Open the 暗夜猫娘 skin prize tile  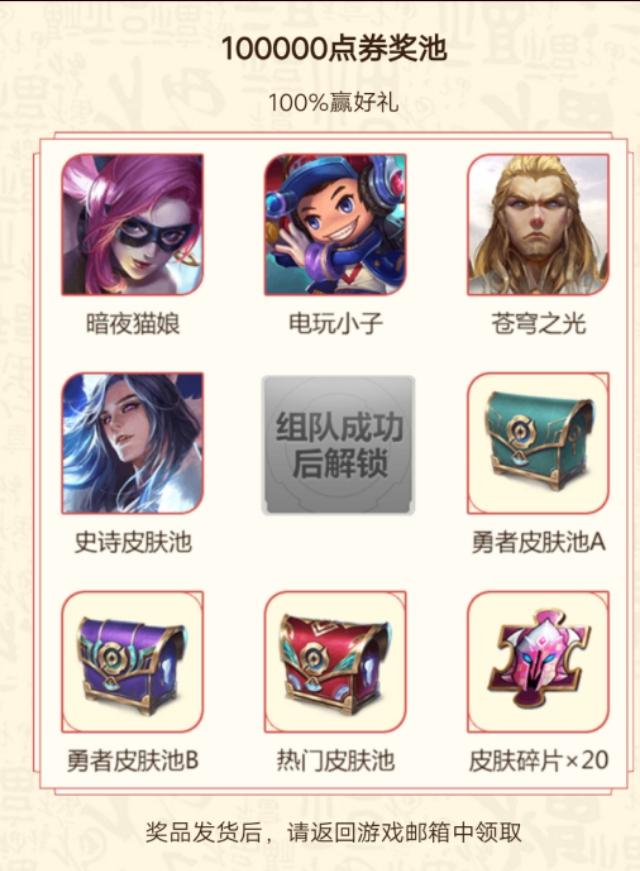coord(132,225)
